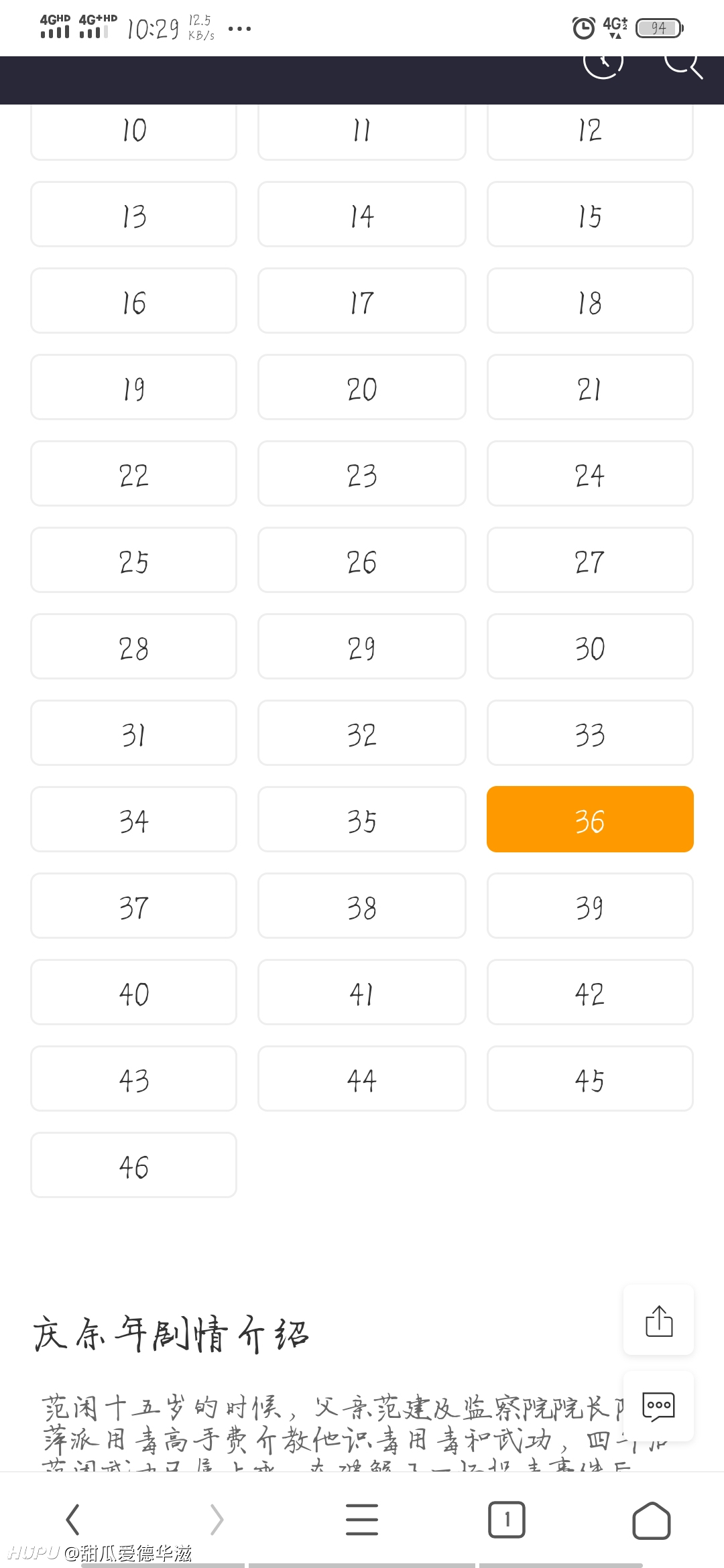The width and height of the screenshot is (724, 1568).
Task: Select episode 14
Action: click(x=362, y=214)
